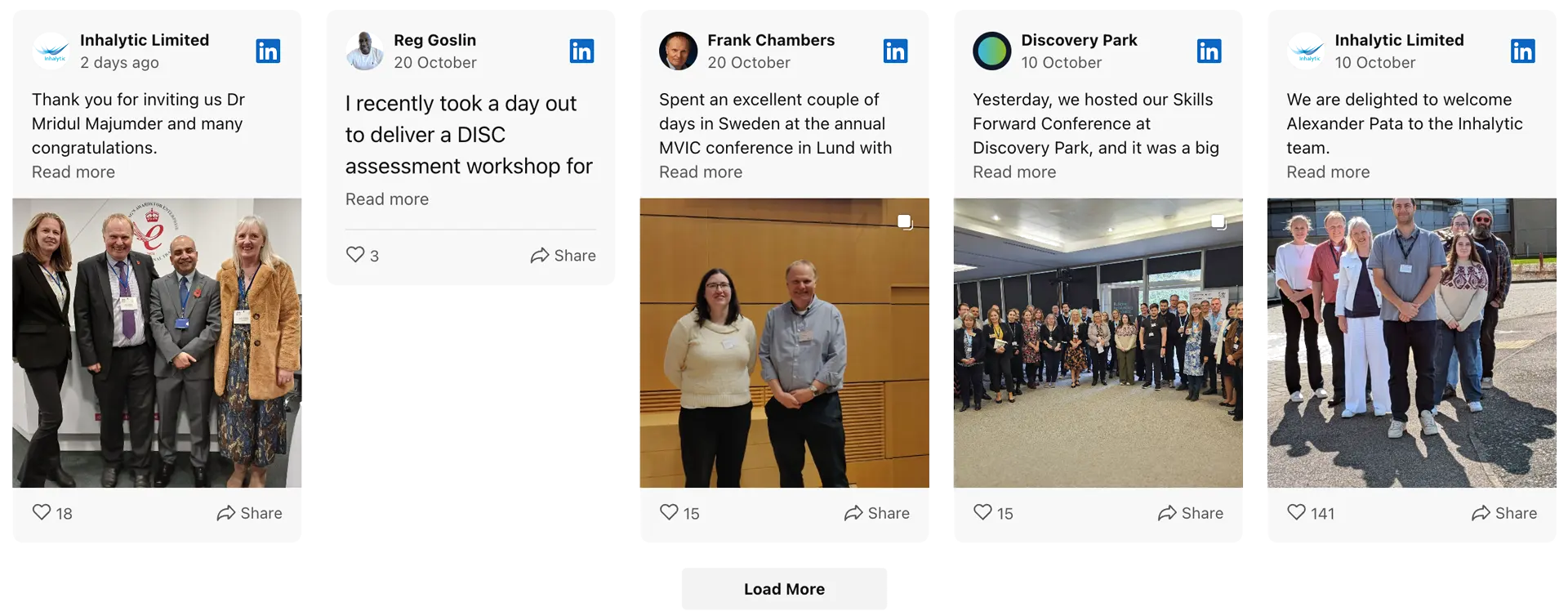
Task: Share the Alexander Pata welcome post
Action: (x=1503, y=513)
